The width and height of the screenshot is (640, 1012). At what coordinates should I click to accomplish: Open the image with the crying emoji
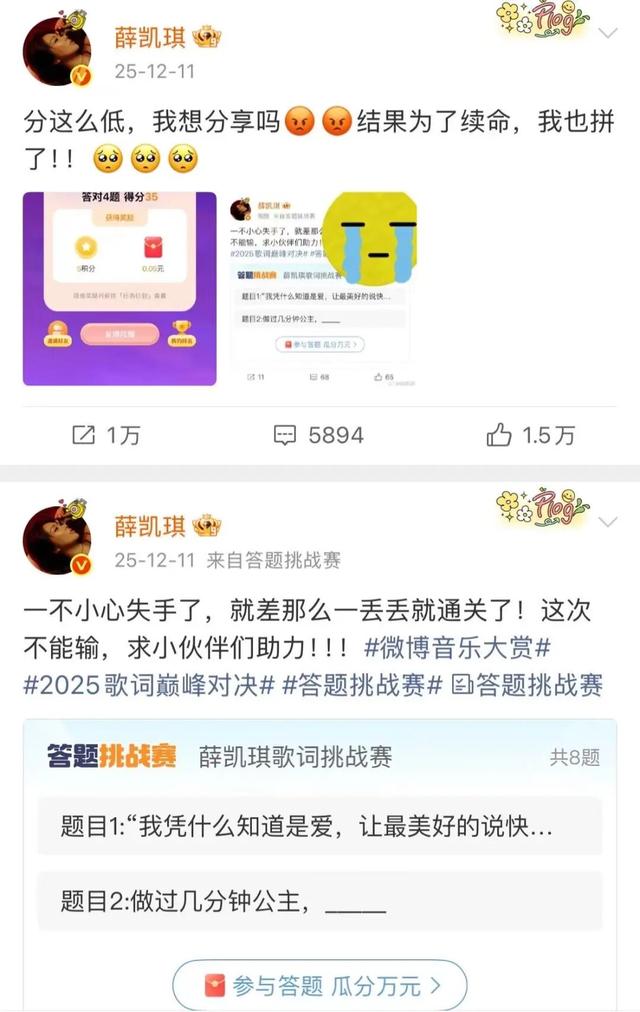[x=322, y=289]
